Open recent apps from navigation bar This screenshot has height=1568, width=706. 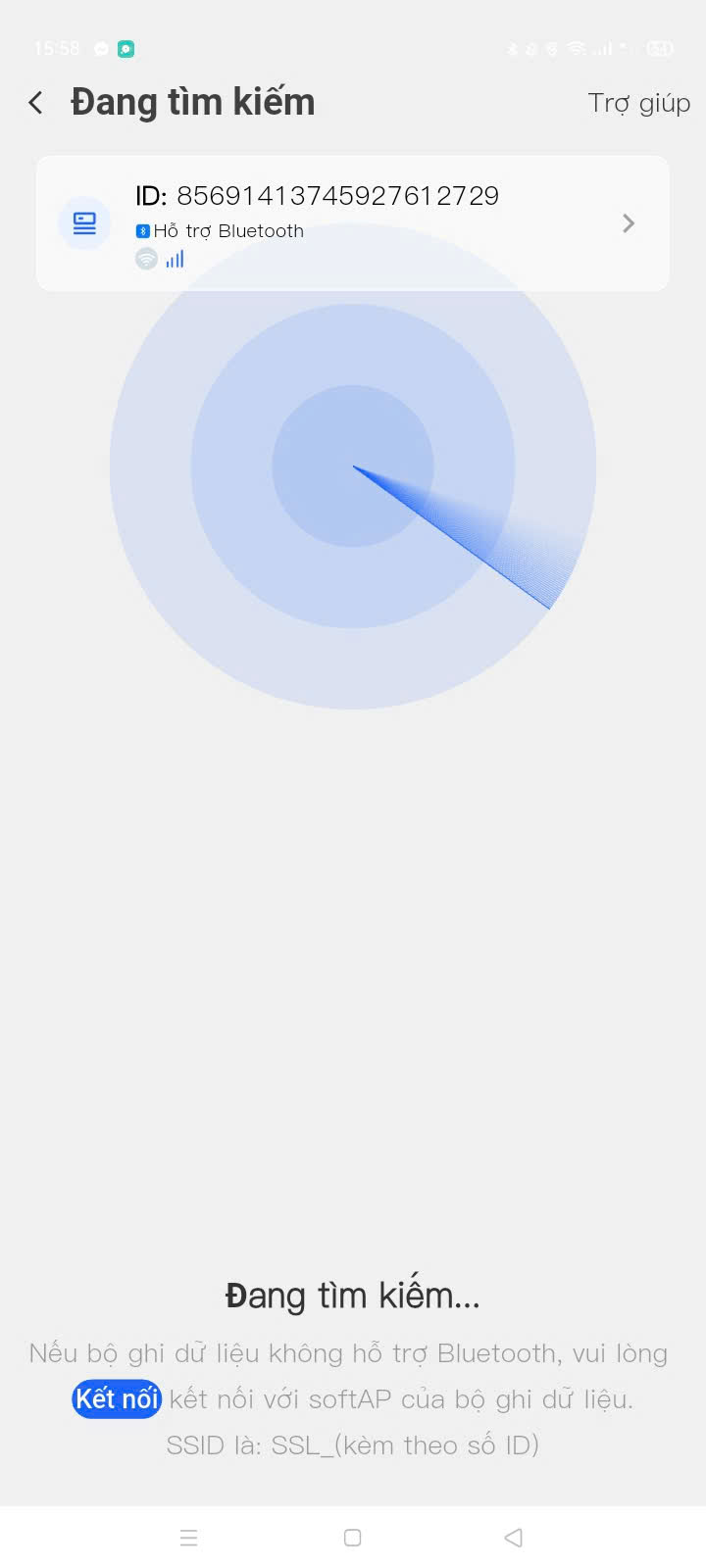click(189, 1538)
